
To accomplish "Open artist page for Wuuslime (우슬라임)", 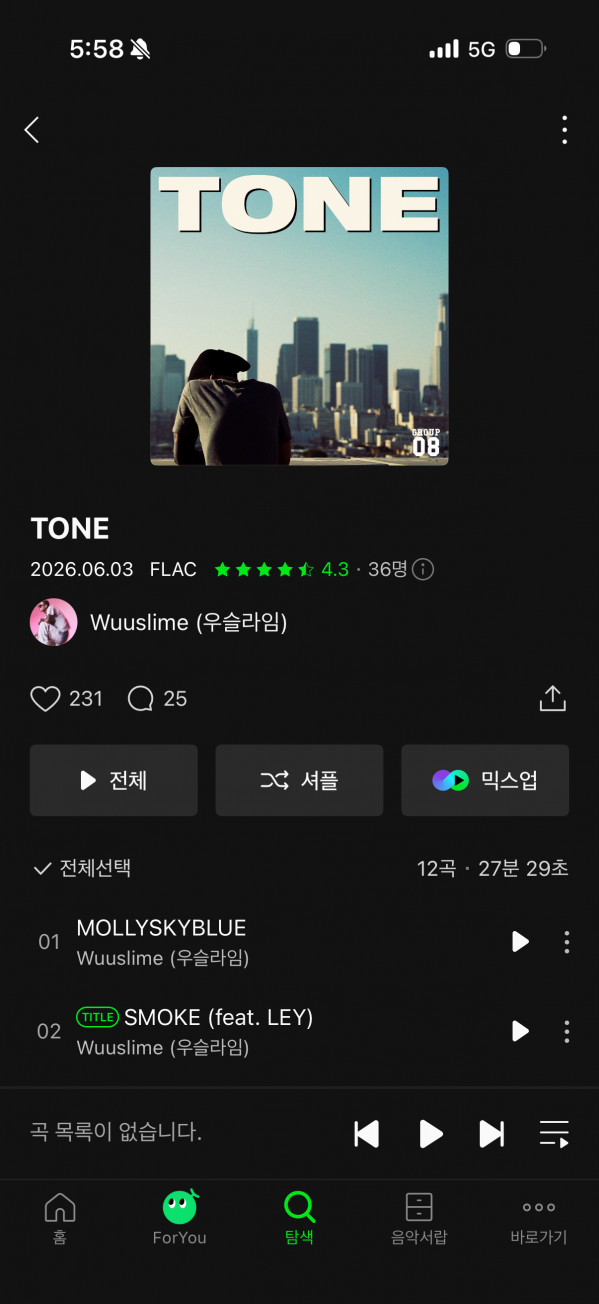I will click(159, 622).
